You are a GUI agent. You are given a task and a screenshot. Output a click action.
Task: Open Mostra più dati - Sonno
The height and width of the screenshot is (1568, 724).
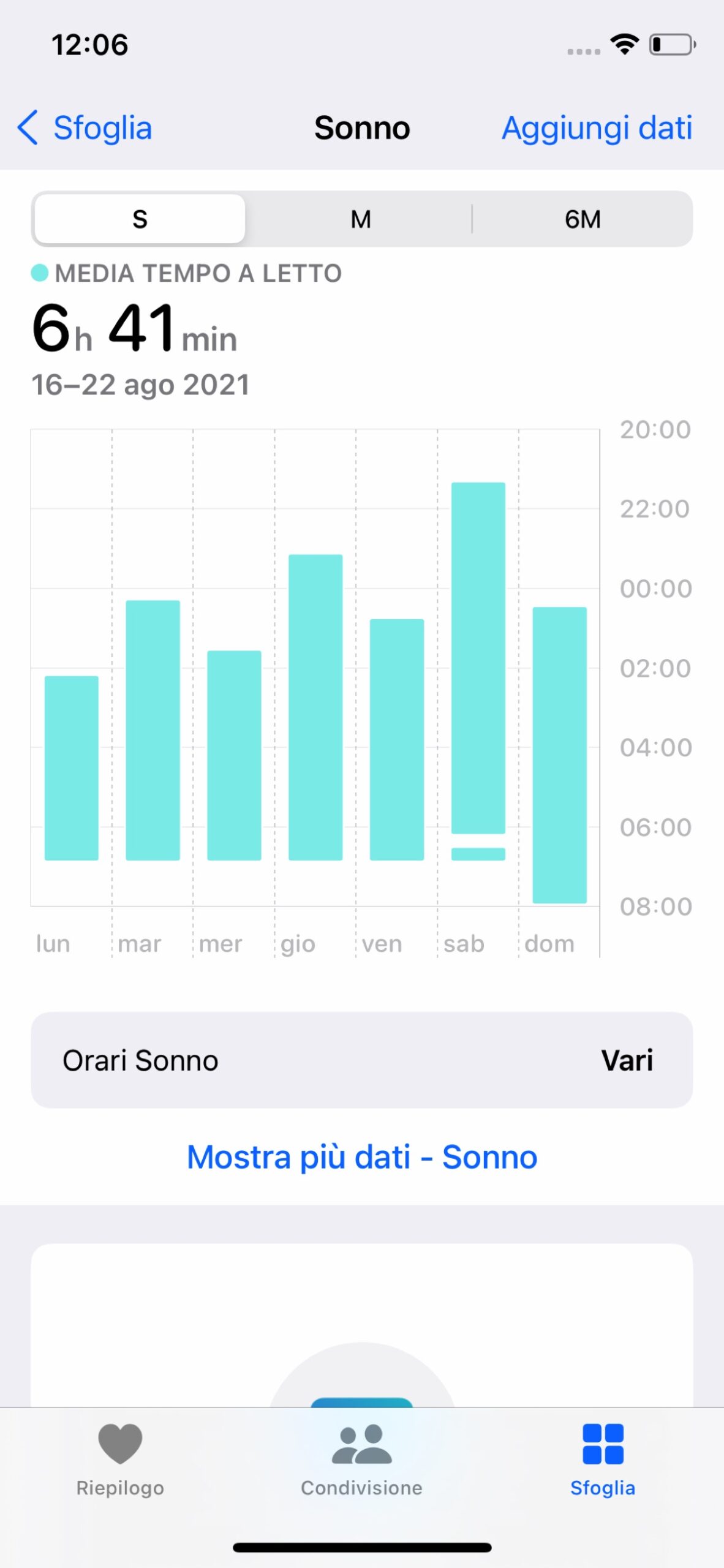361,1157
